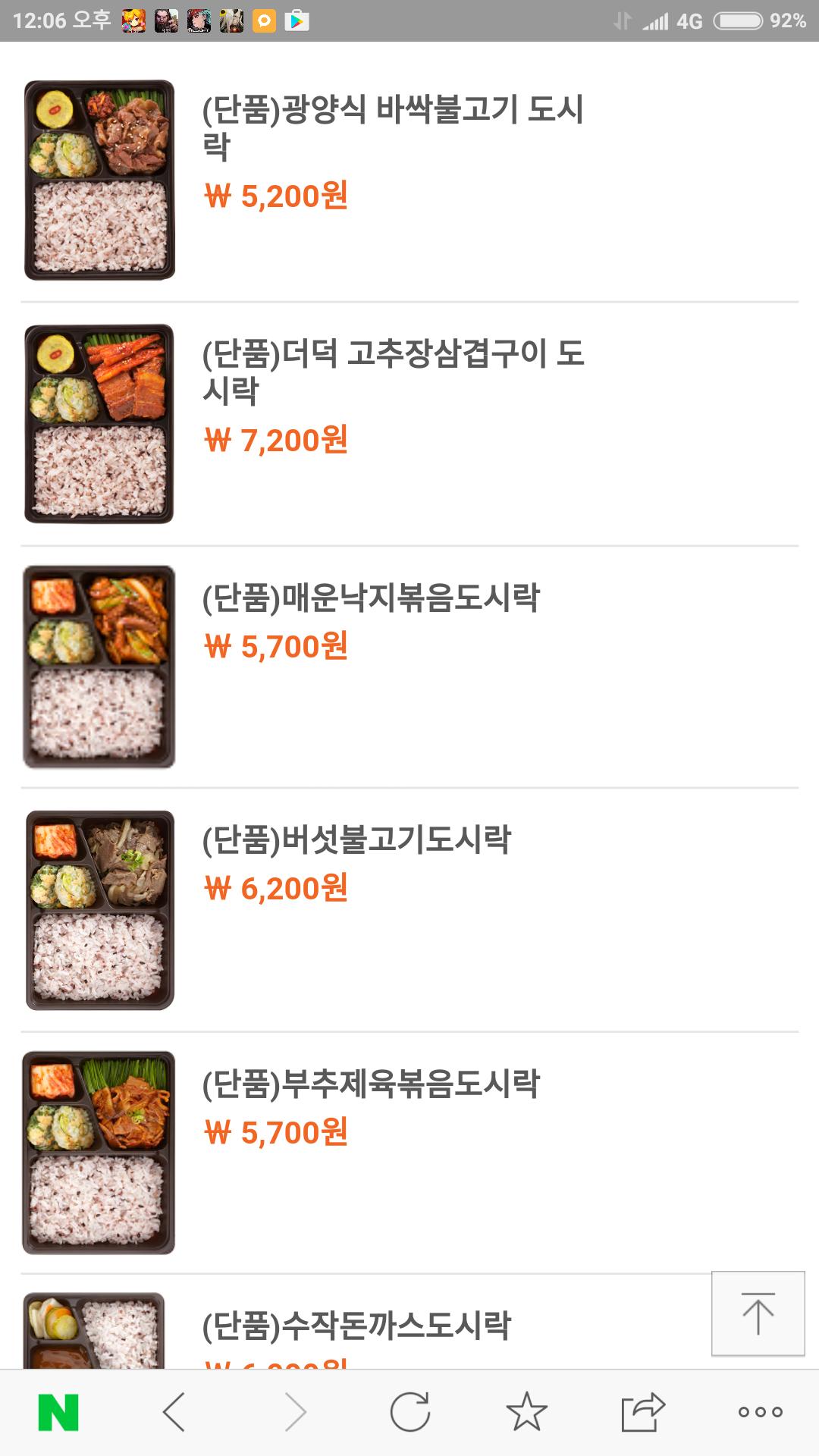Open 더덕 고추장삼겹구이 도시락 item
Image resolution: width=819 pixels, height=1456 pixels.
pyautogui.click(x=393, y=372)
